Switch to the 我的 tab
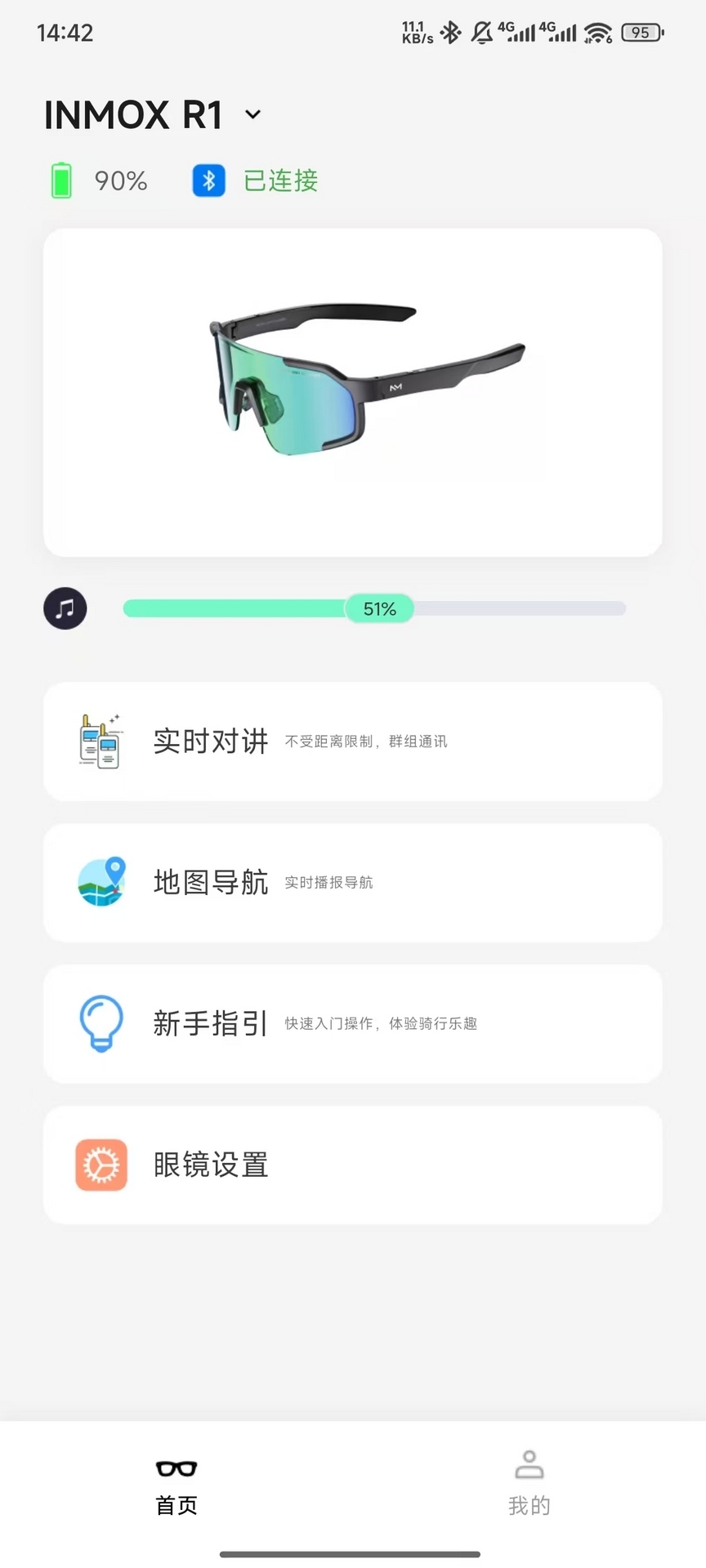The width and height of the screenshot is (706, 1568). pos(529,1486)
